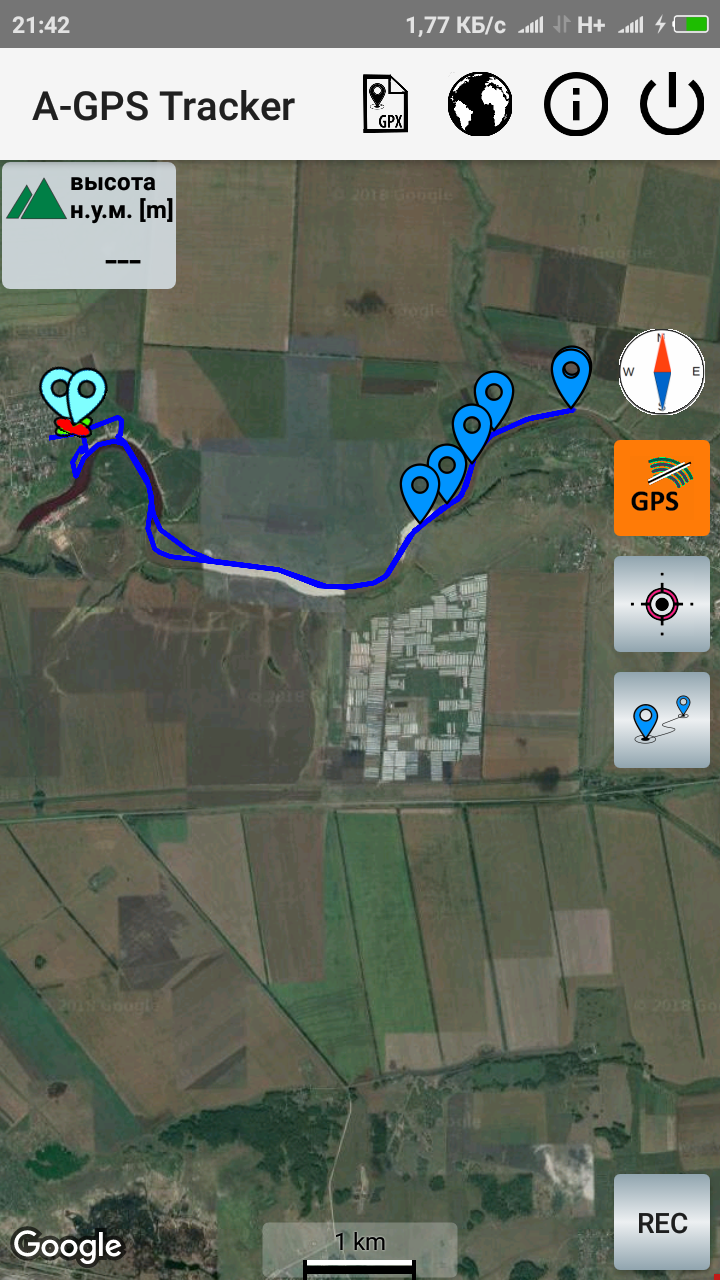The image size is (720, 1280).
Task: Center map on current location target
Action: click(661, 604)
